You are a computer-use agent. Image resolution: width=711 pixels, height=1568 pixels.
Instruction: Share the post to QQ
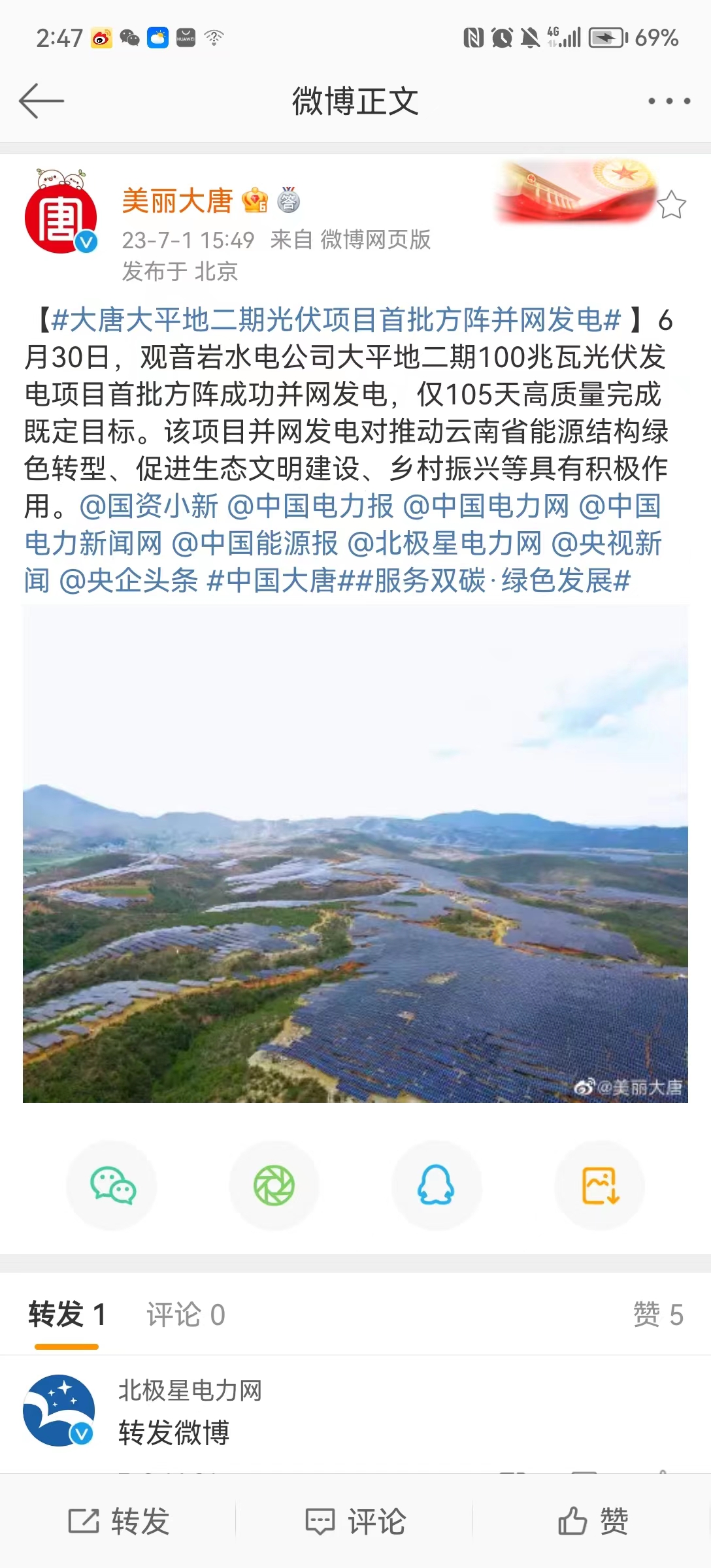coord(437,1186)
